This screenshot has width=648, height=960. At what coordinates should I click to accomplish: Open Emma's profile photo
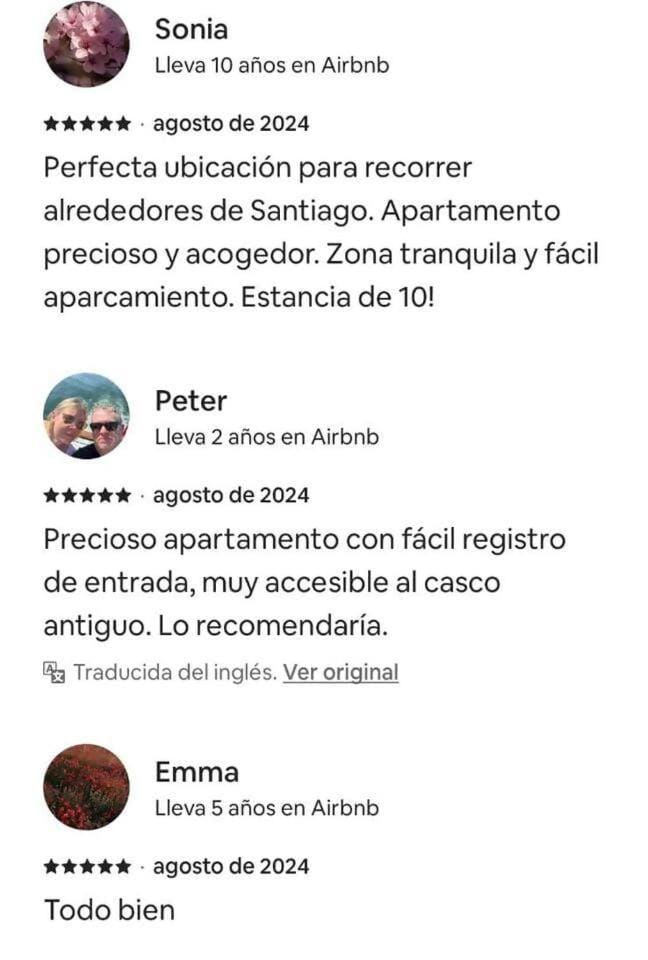click(x=86, y=787)
